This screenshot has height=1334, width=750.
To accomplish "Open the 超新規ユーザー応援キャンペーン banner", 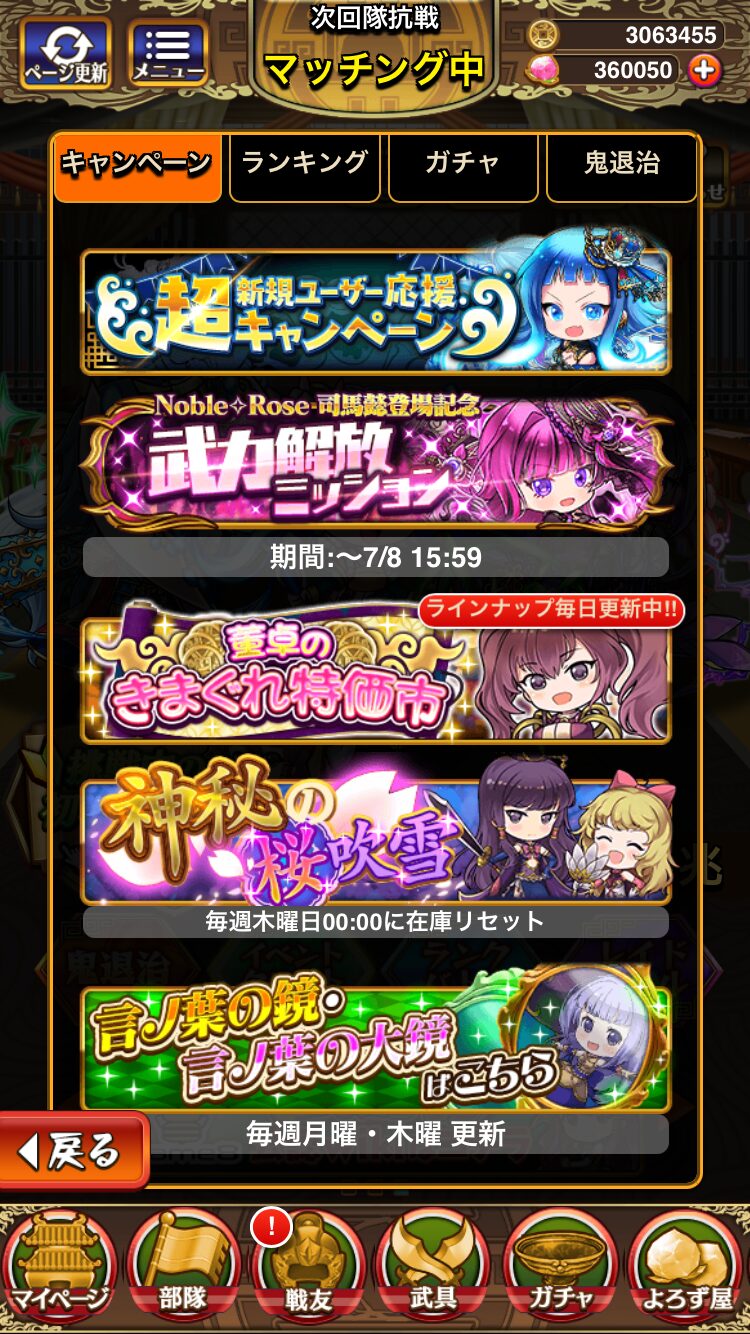I will pos(375,311).
